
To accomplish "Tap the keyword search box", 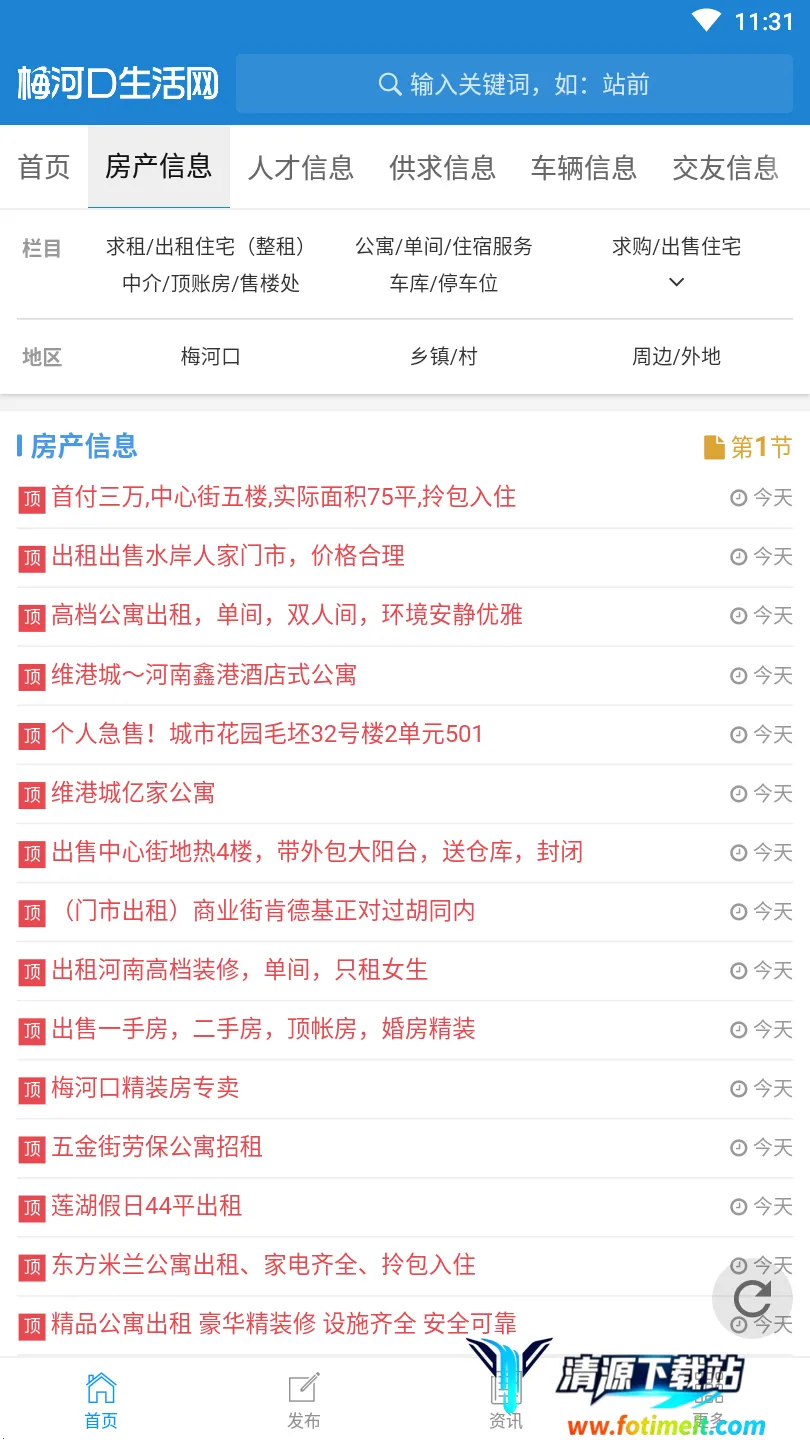I will tap(514, 84).
